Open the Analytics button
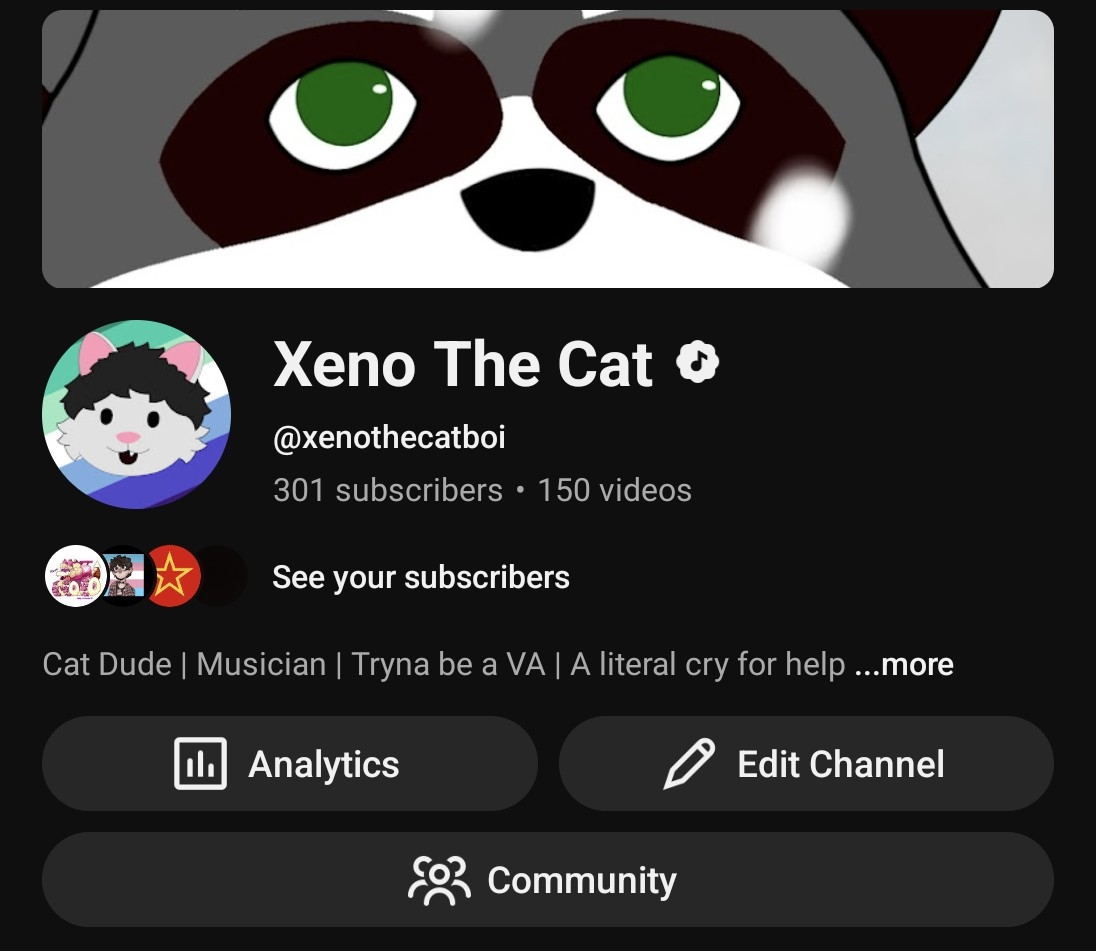The height and width of the screenshot is (951, 1096). click(289, 764)
